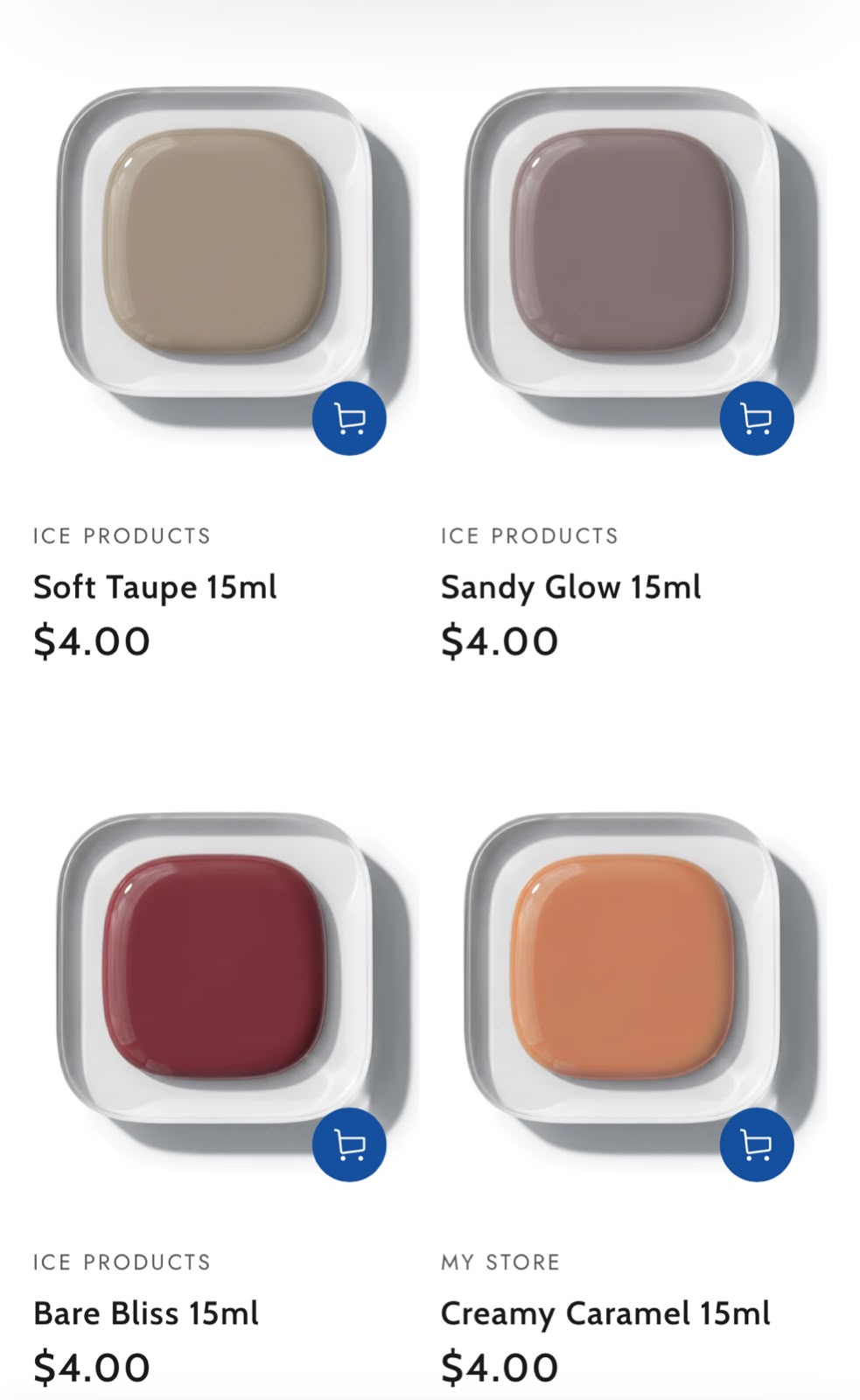The width and height of the screenshot is (860, 1400).
Task: Select the Creamy Caramel 15ml title link
Action: point(605,1313)
